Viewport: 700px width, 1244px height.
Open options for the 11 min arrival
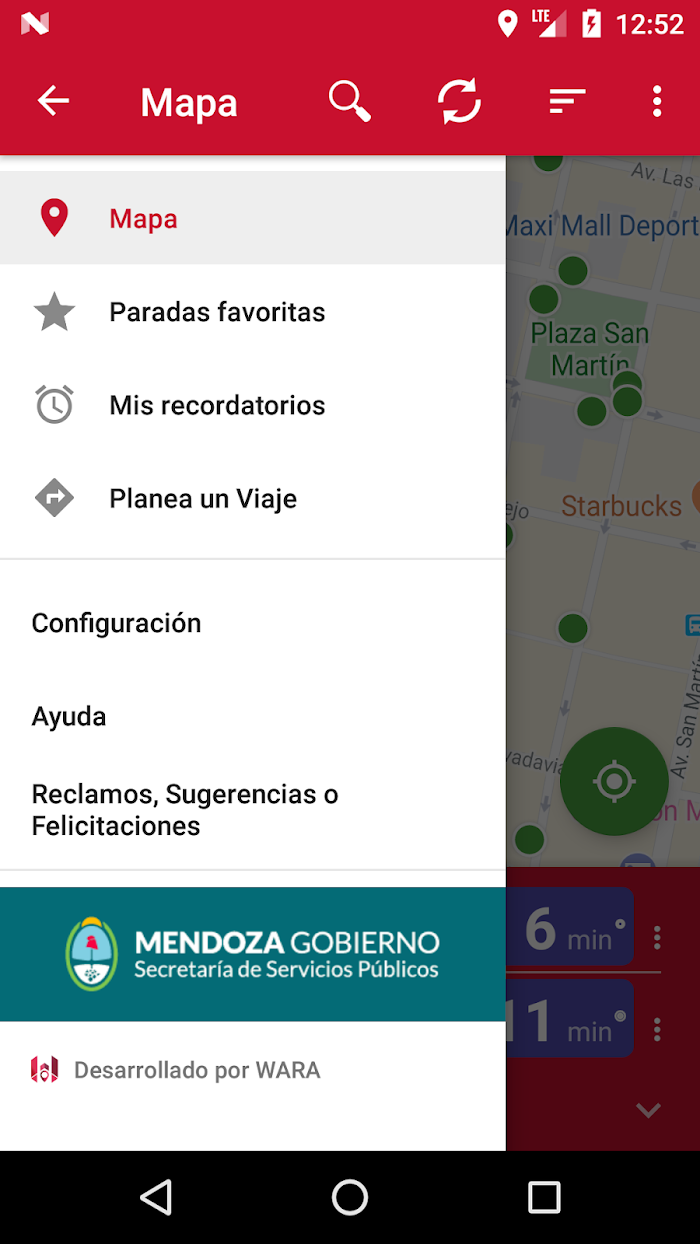657,1029
